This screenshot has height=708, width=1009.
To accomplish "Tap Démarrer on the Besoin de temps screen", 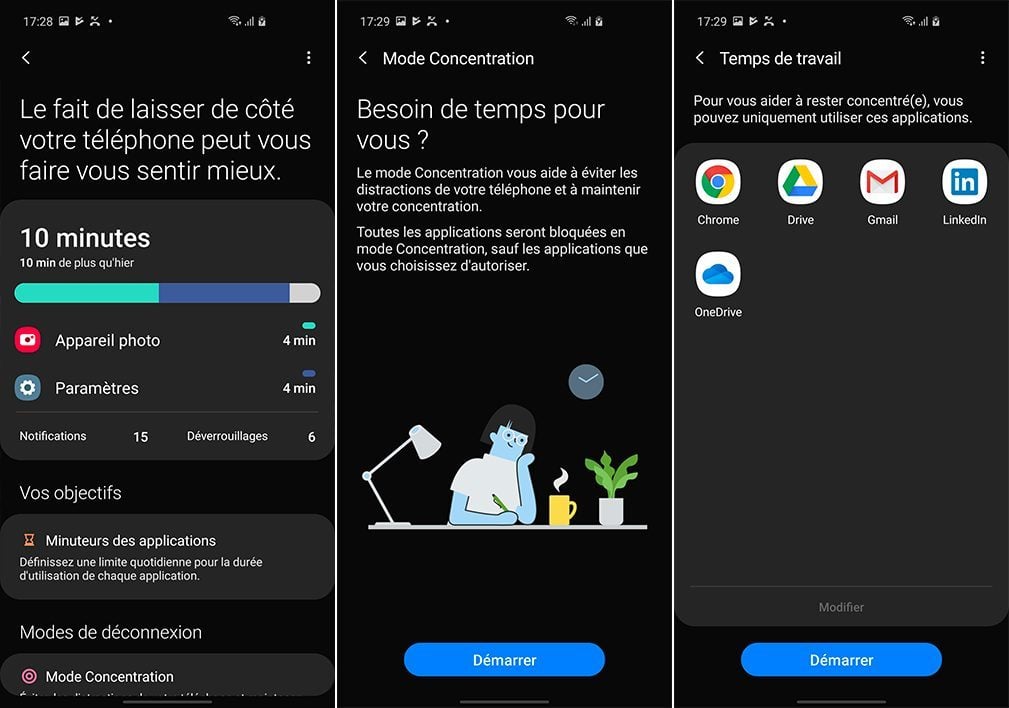I will [504, 660].
